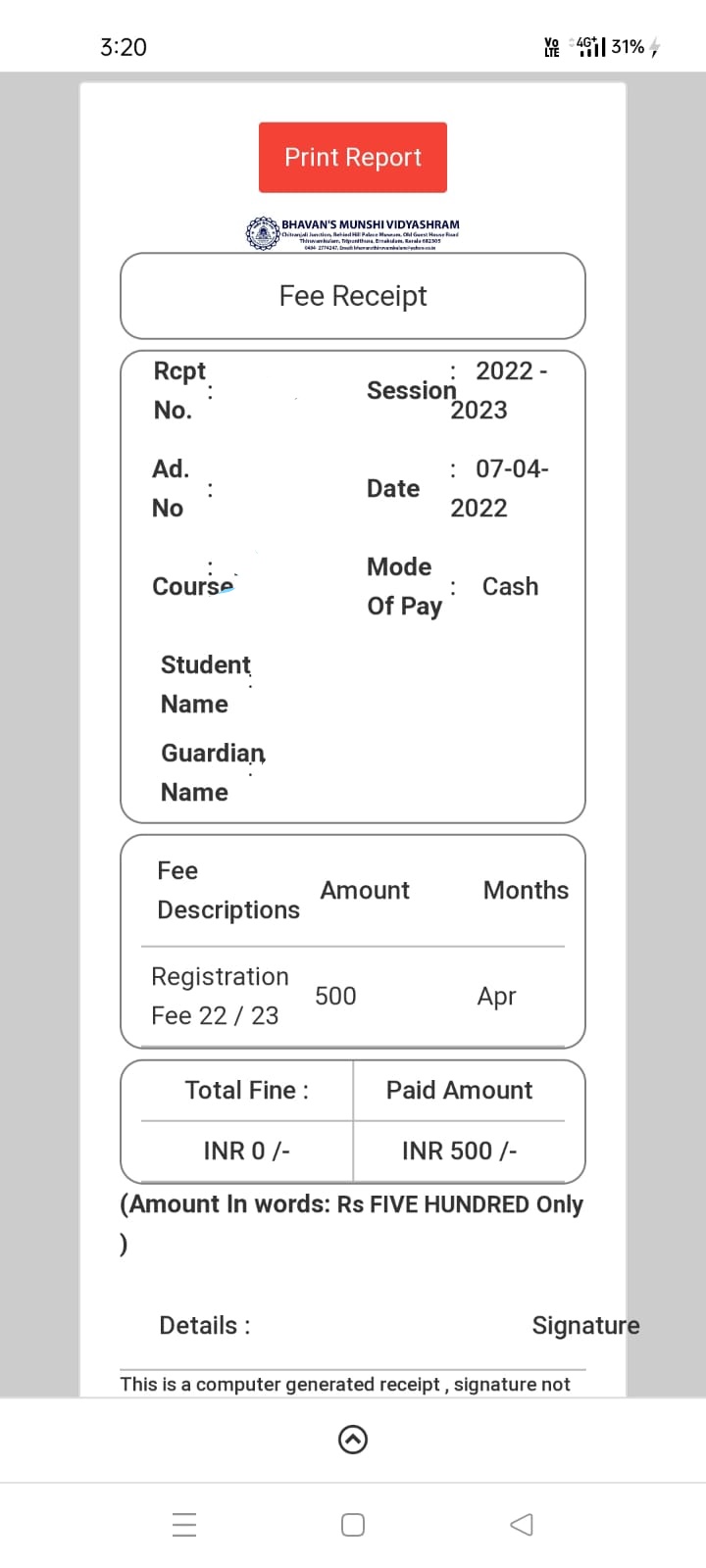Tap the battery charging indicator in status bar

(x=653, y=45)
